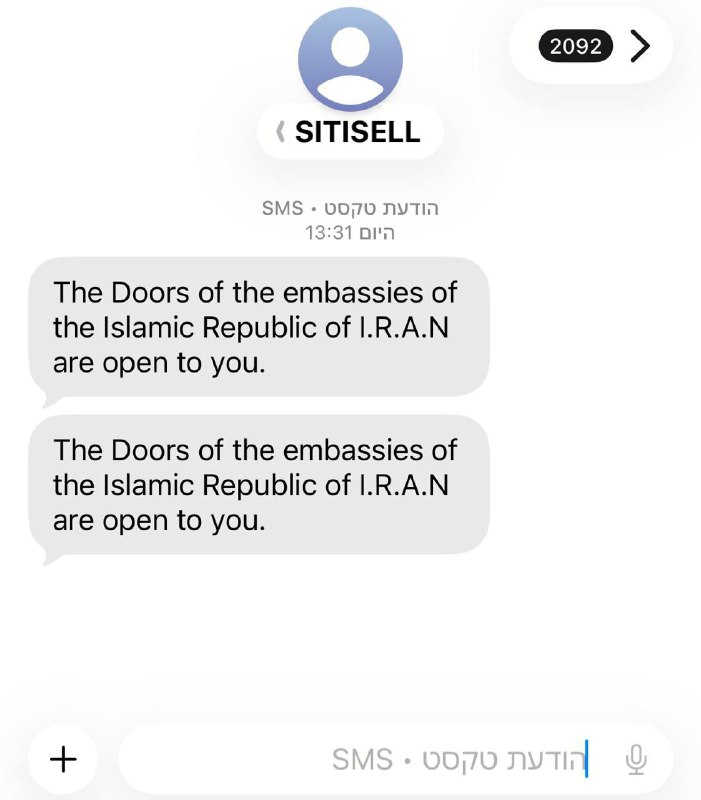Image resolution: width=701 pixels, height=800 pixels.
Task: Start voice dictation with the microphone
Action: [x=635, y=760]
